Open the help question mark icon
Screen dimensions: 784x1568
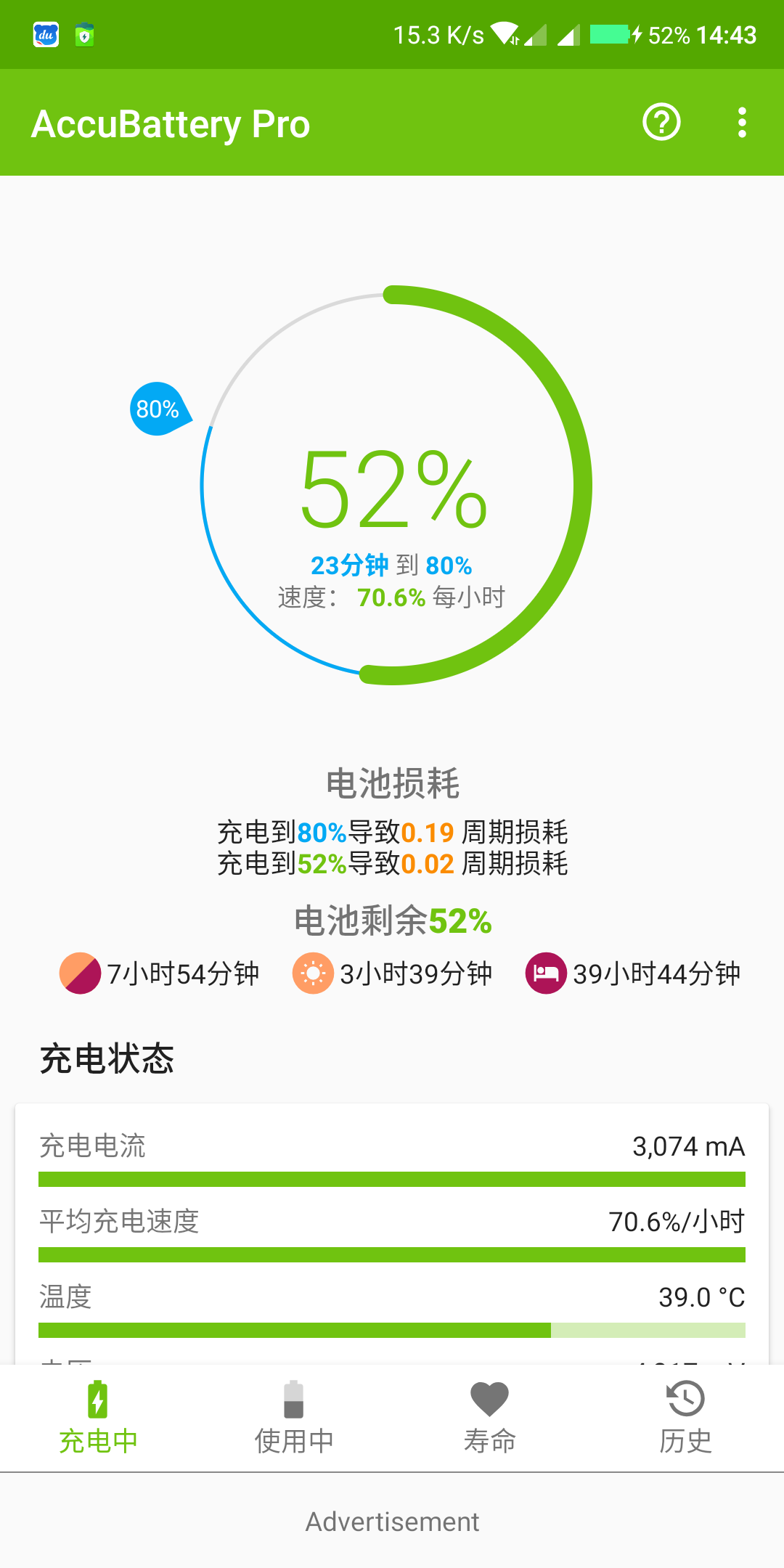[x=661, y=122]
